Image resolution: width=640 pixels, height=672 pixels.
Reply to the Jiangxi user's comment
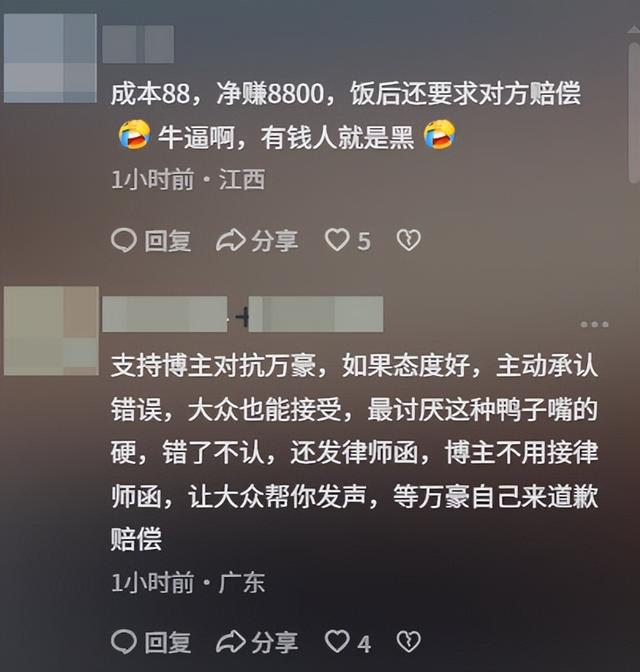(150, 240)
